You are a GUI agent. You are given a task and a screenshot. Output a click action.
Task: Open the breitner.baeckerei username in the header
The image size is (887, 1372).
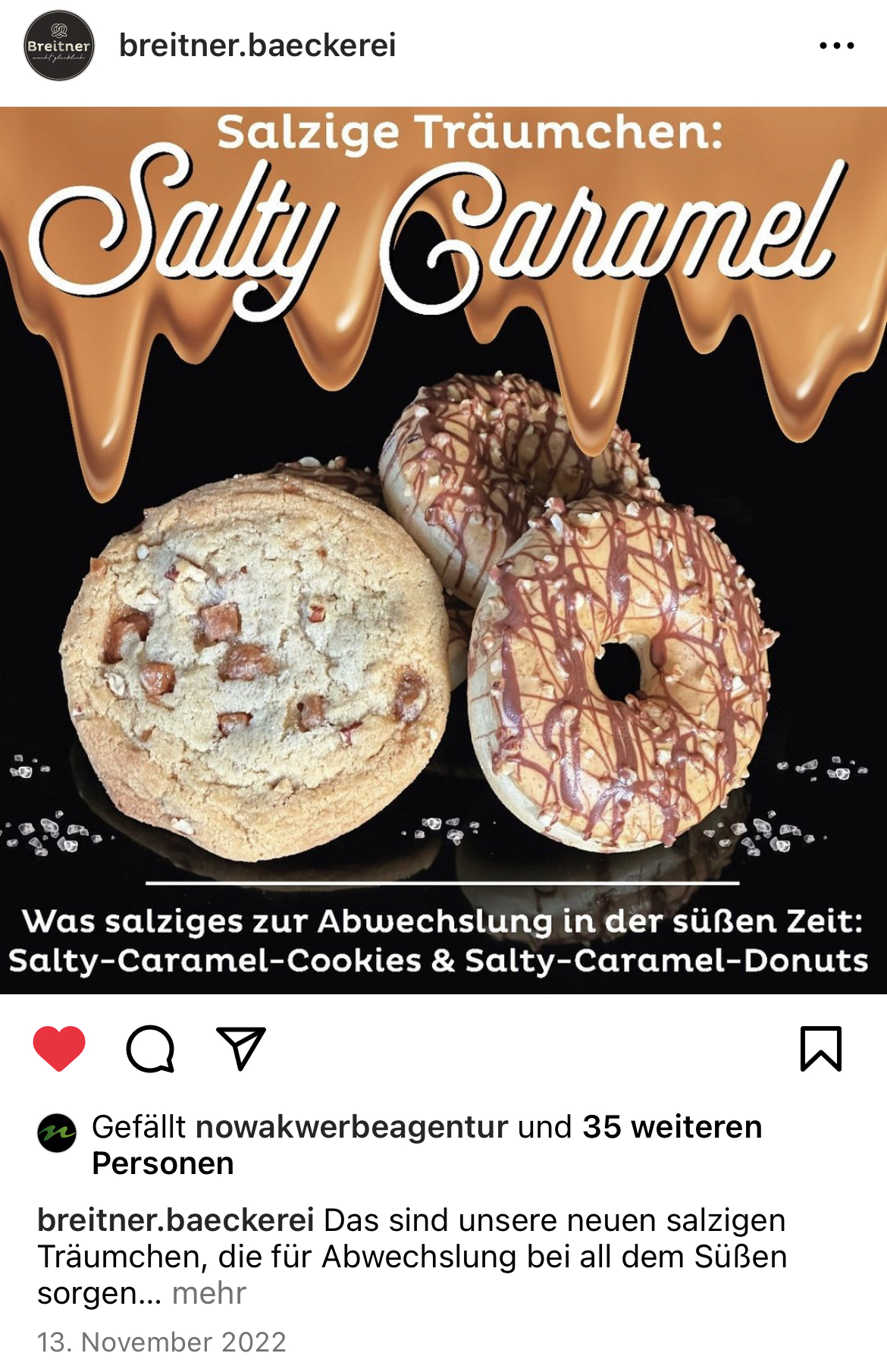257,46
